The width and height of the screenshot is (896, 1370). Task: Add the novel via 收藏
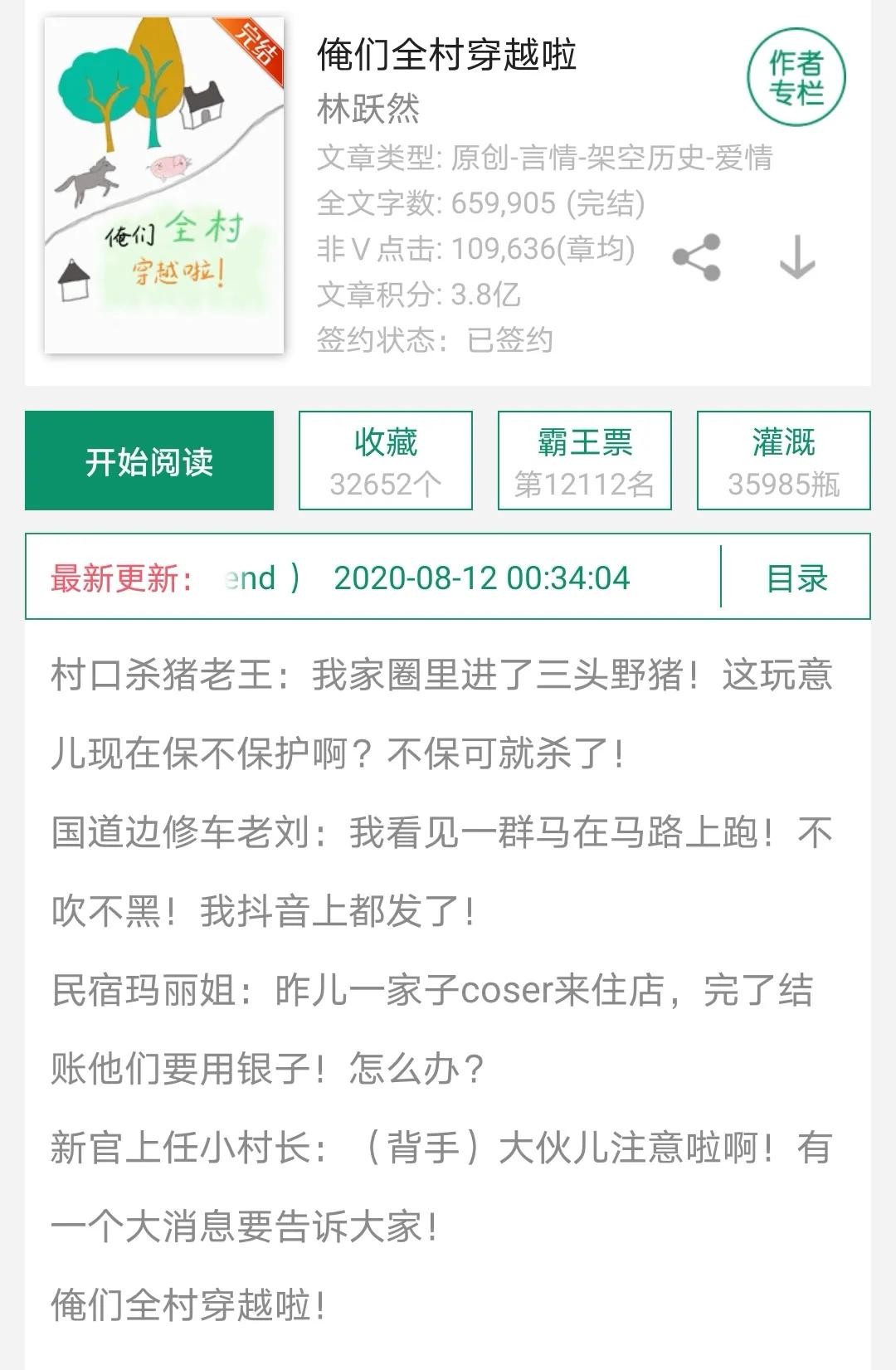pyautogui.click(x=386, y=461)
